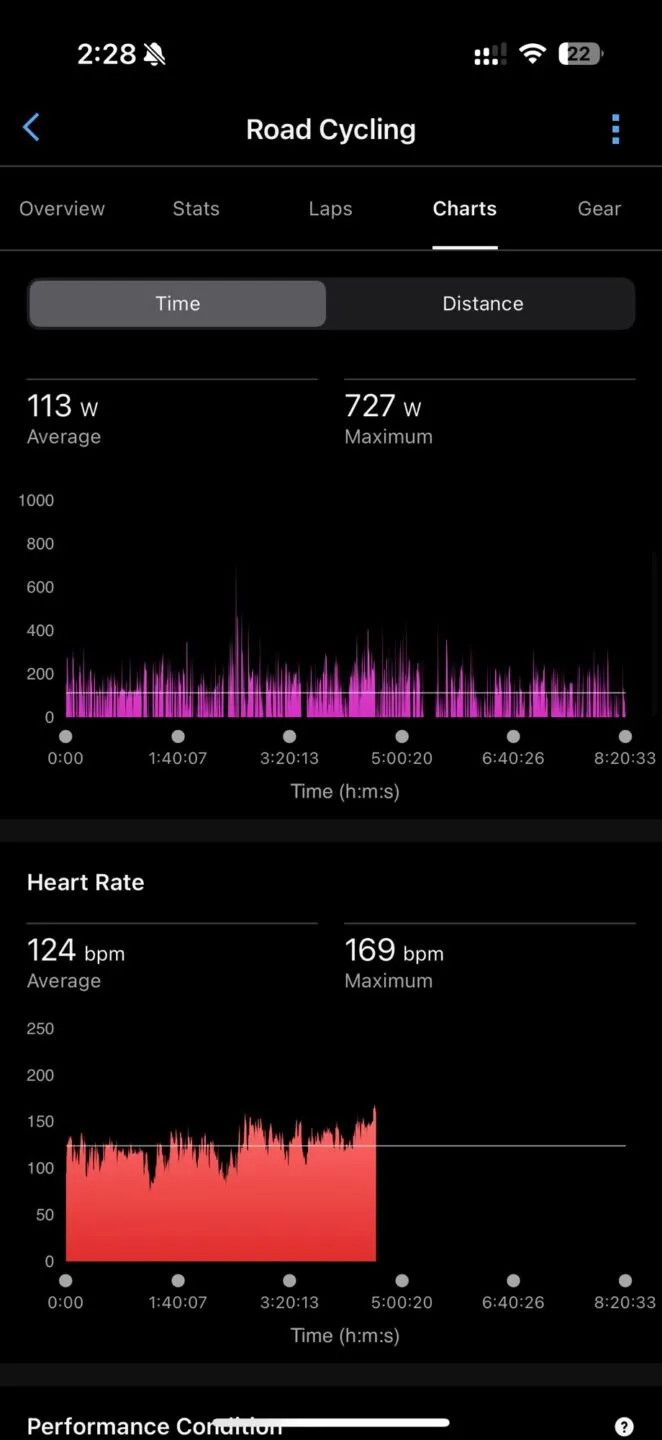662x1440 pixels.
Task: Open Performance Condition help icon
Action: pos(624,1427)
